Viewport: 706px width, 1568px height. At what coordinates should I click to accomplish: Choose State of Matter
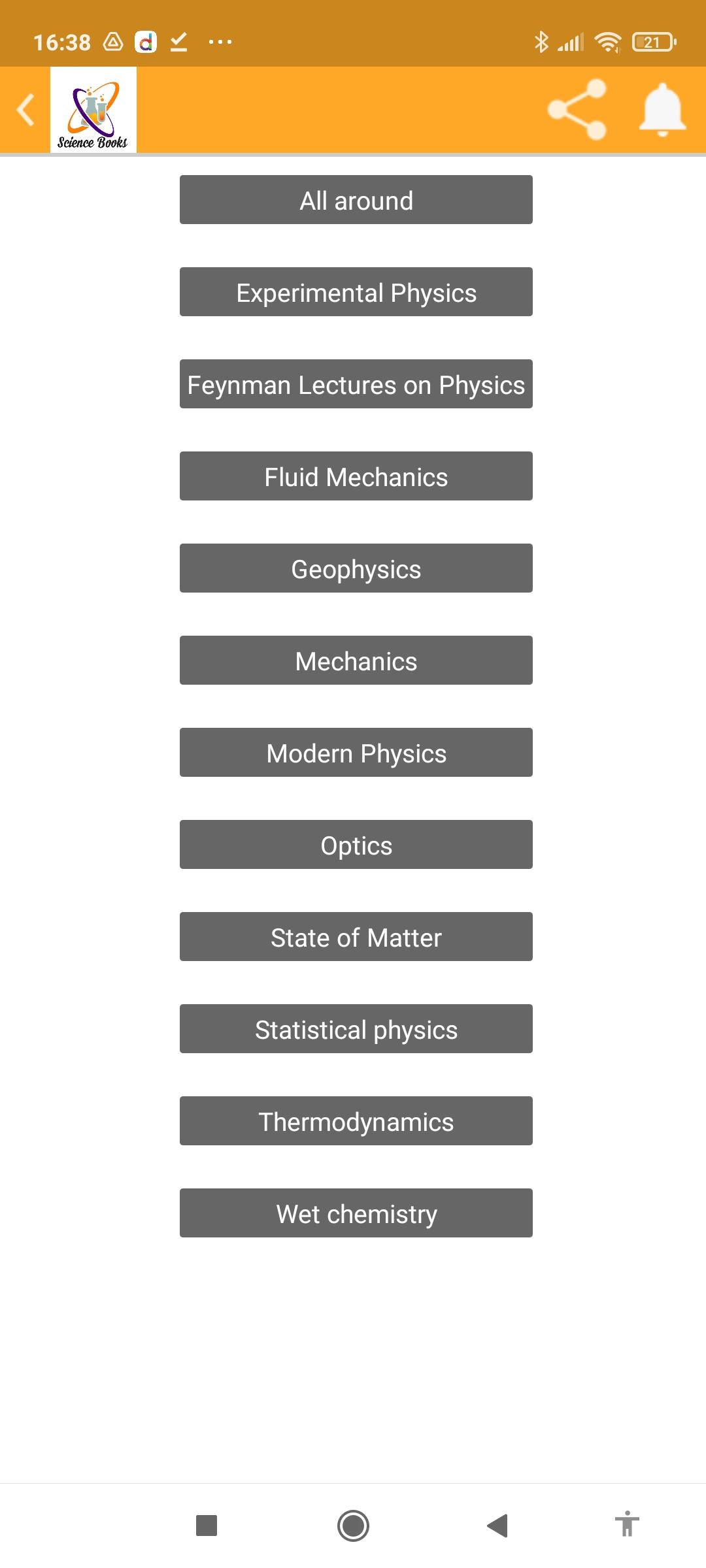(x=356, y=937)
